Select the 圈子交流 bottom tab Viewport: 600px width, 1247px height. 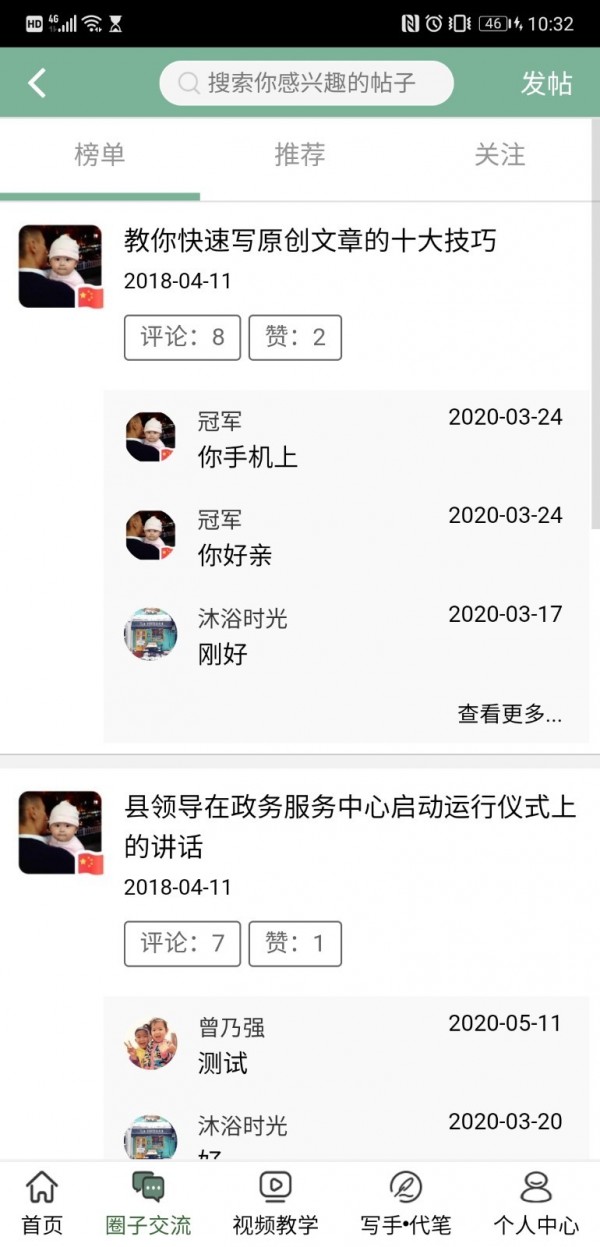(148, 1203)
